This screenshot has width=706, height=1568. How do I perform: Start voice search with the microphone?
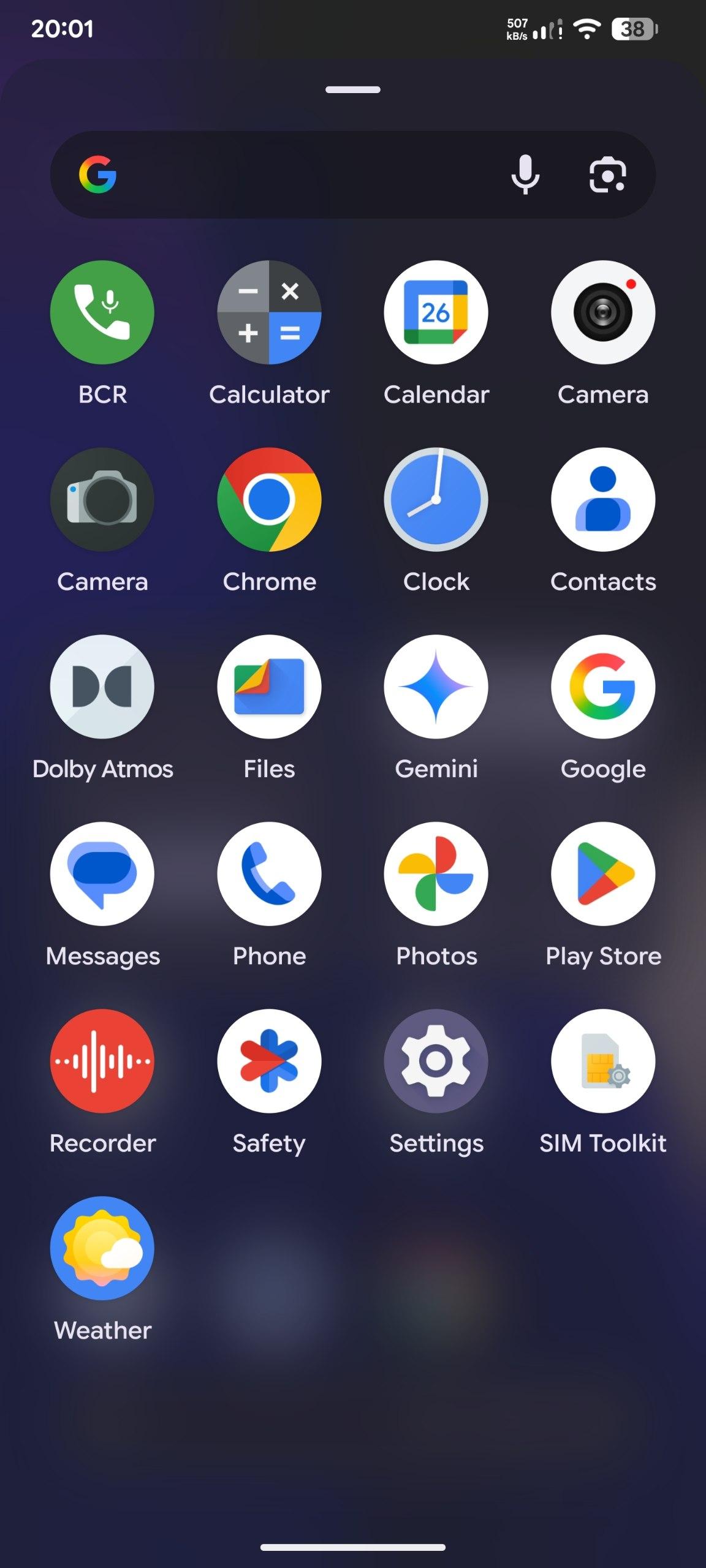tap(525, 175)
